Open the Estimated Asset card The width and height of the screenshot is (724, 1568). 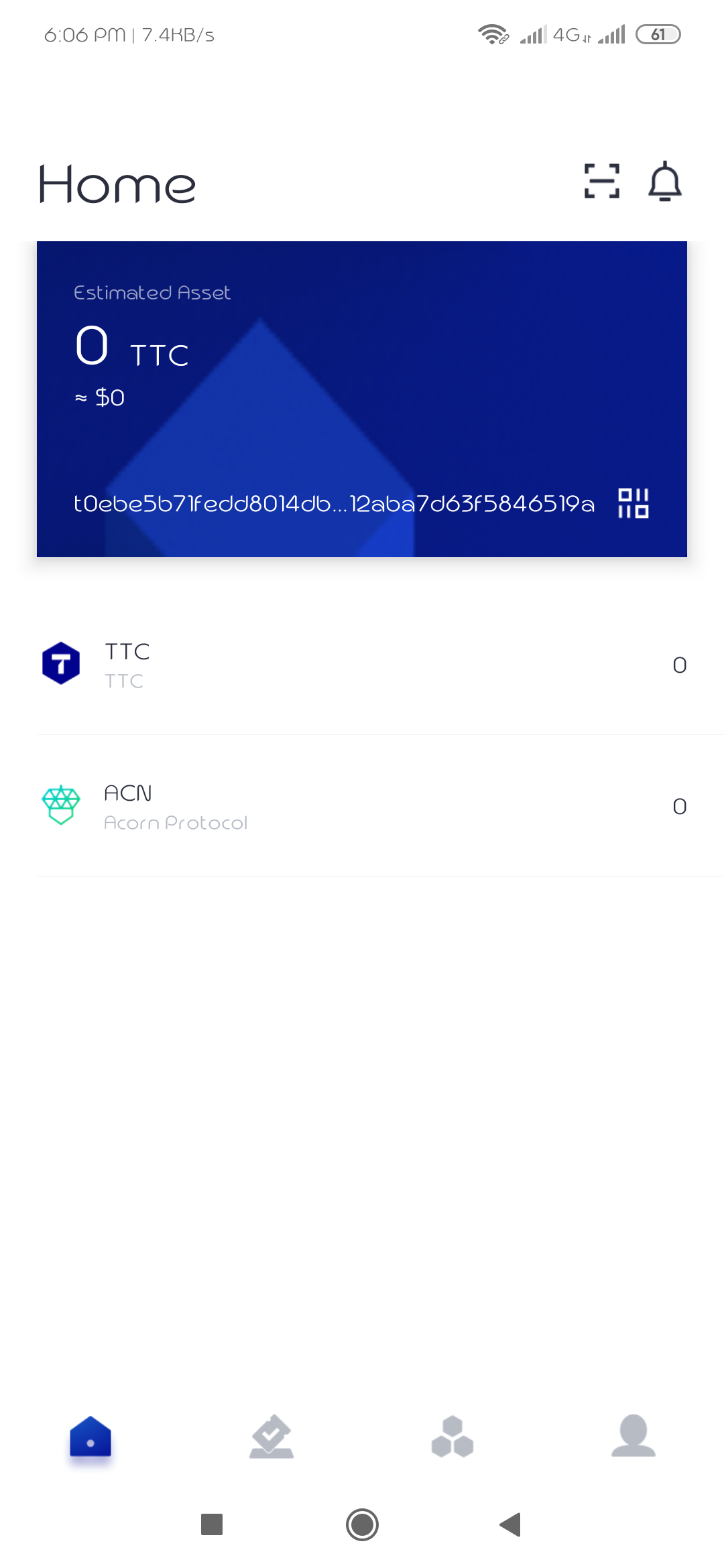pos(362,399)
